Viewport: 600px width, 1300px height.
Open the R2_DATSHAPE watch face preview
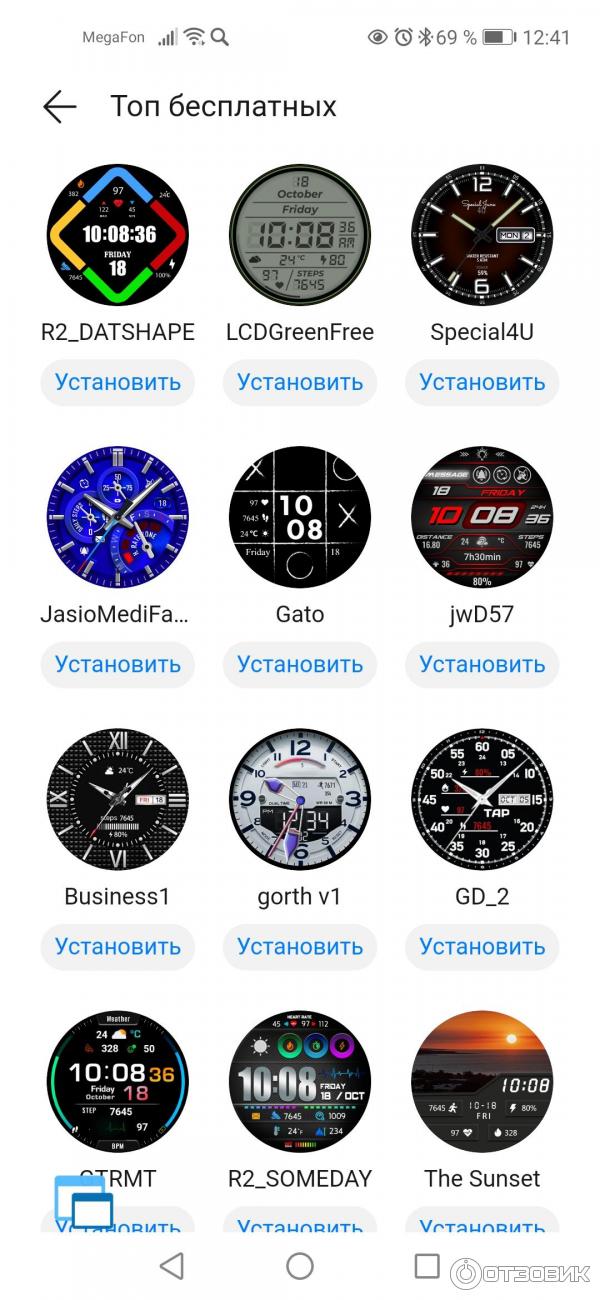pos(118,235)
